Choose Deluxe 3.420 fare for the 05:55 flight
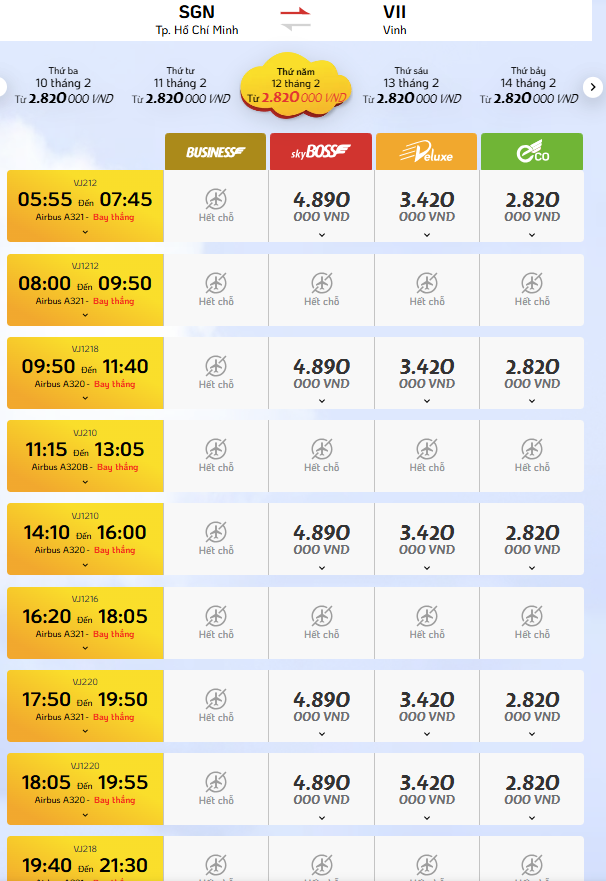Viewport: 606px width, 881px height. pos(427,206)
